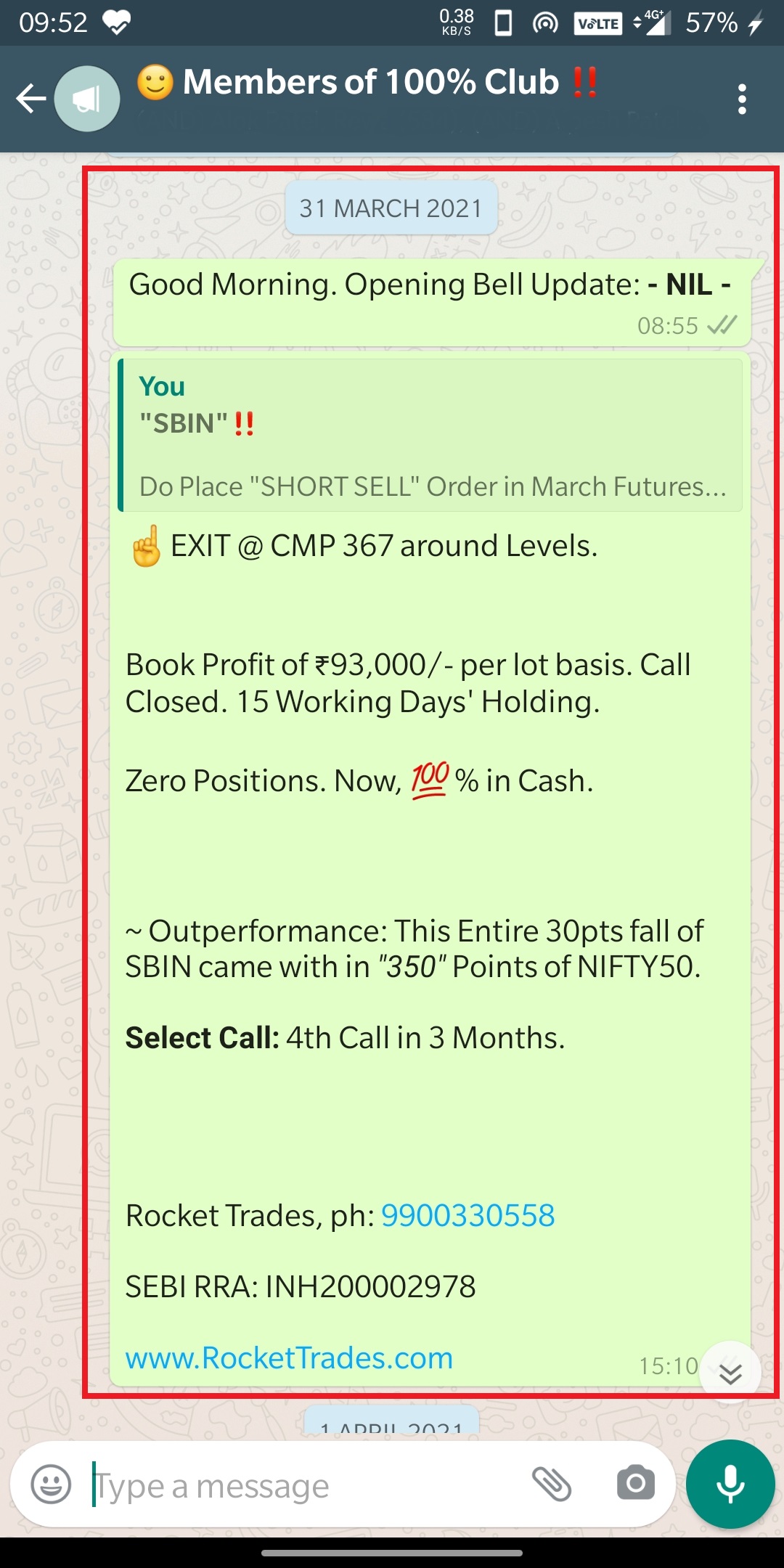Screen dimensions: 784x1568
Task: Tap the phone number 9900330558
Action: [467, 1215]
